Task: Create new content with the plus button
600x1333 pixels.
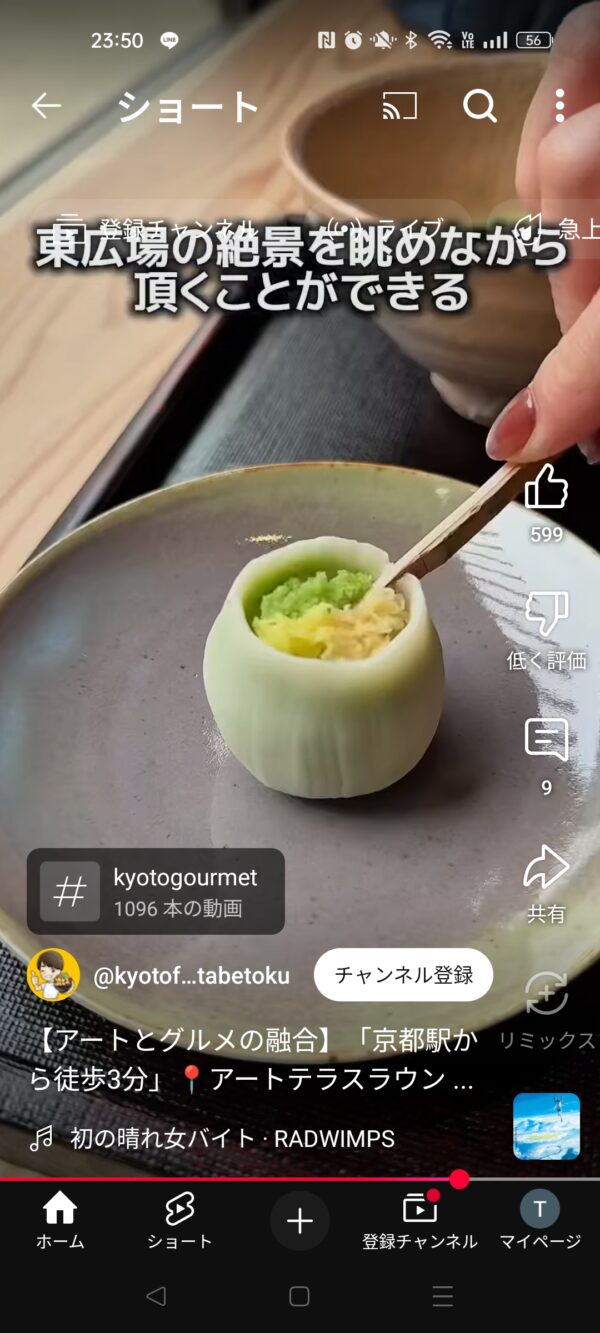Action: 300,1221
